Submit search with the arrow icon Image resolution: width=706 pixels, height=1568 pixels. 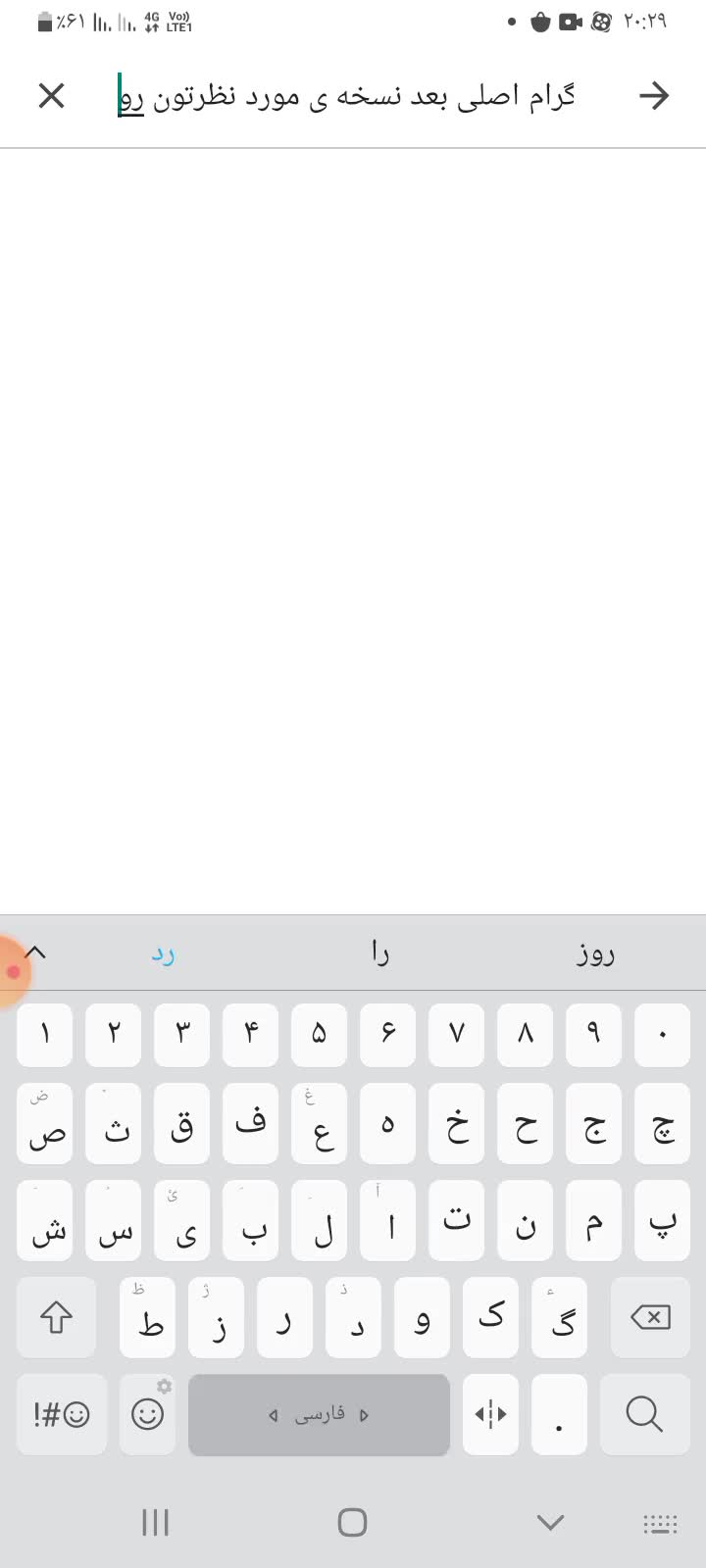(653, 96)
